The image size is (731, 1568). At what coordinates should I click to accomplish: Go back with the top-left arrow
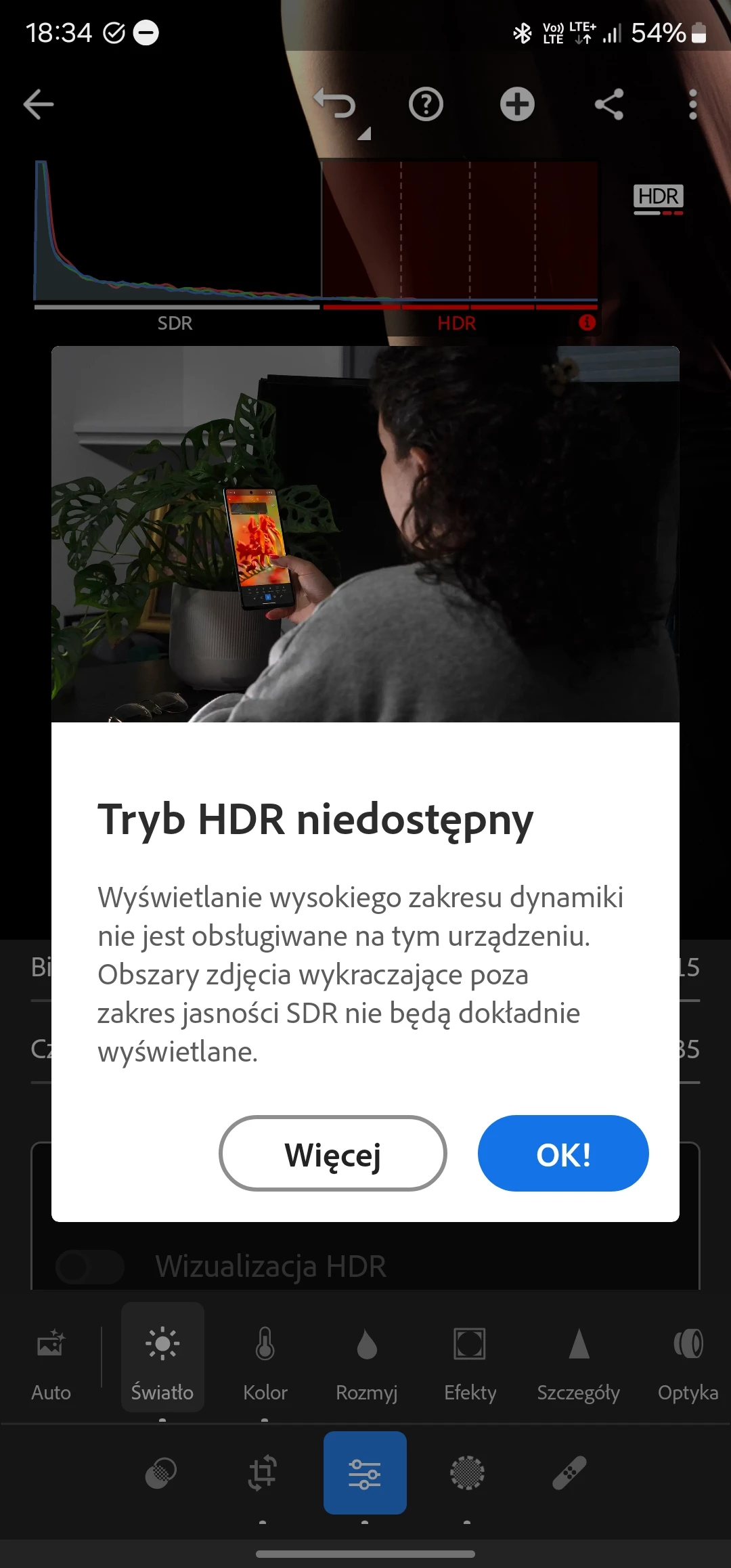(39, 104)
